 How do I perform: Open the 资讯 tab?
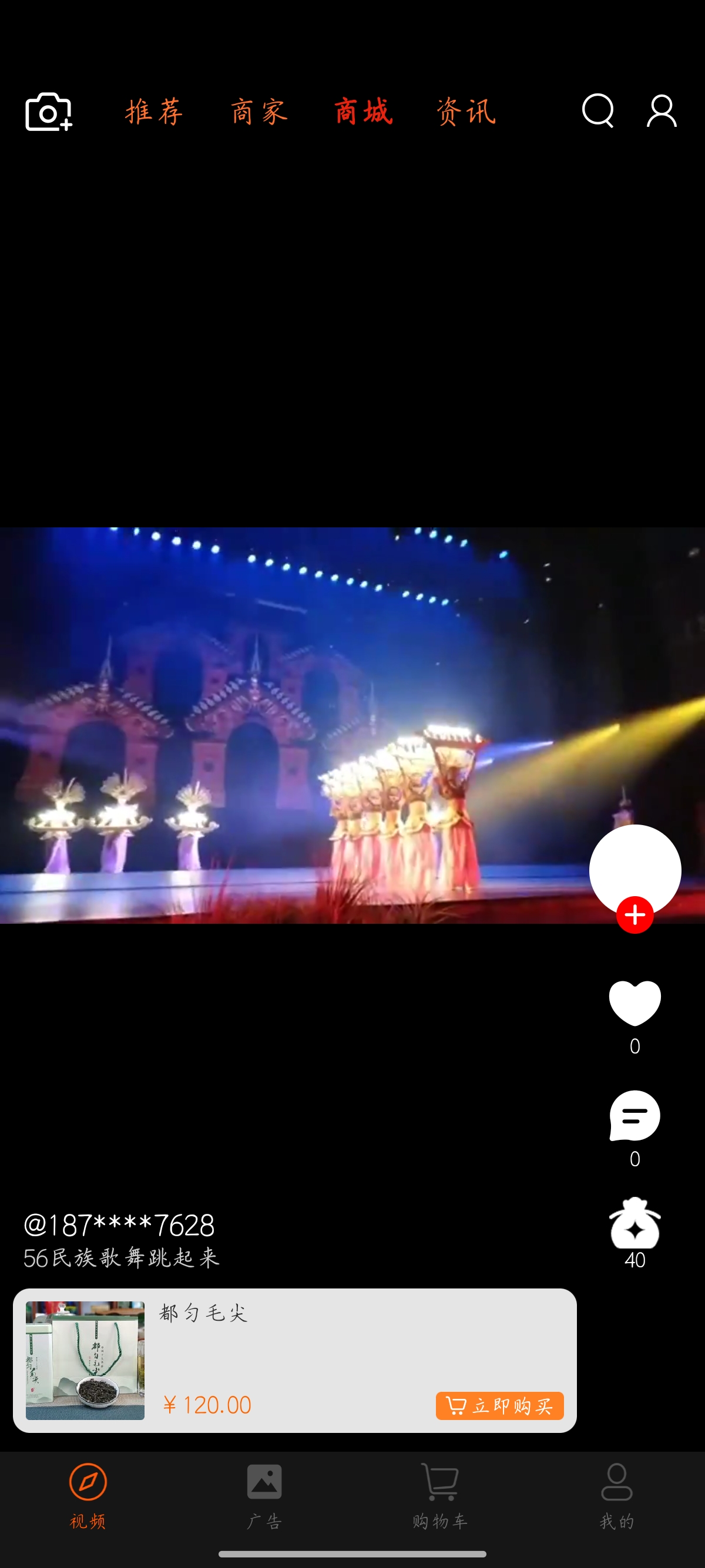[466, 112]
